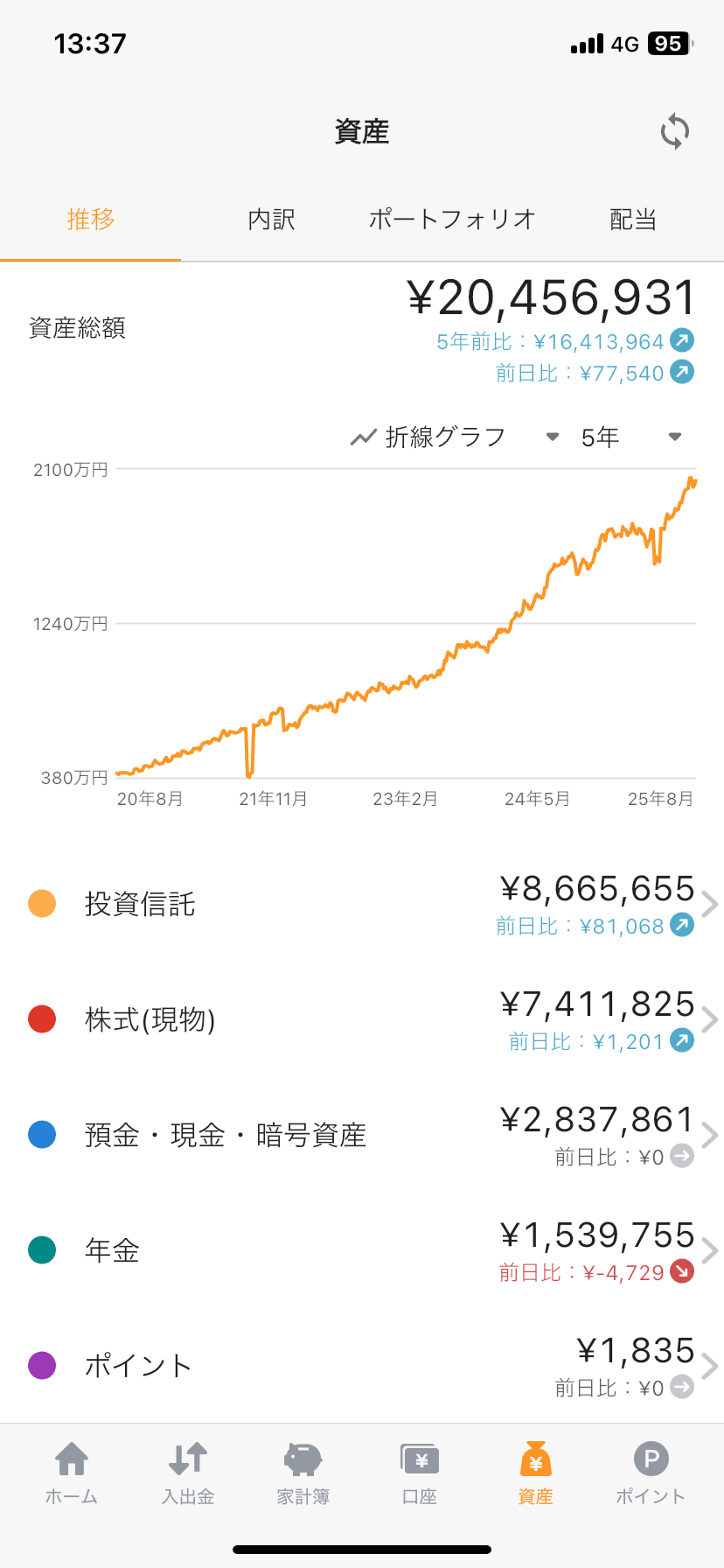Open the 入出金 tab

click(x=188, y=1474)
